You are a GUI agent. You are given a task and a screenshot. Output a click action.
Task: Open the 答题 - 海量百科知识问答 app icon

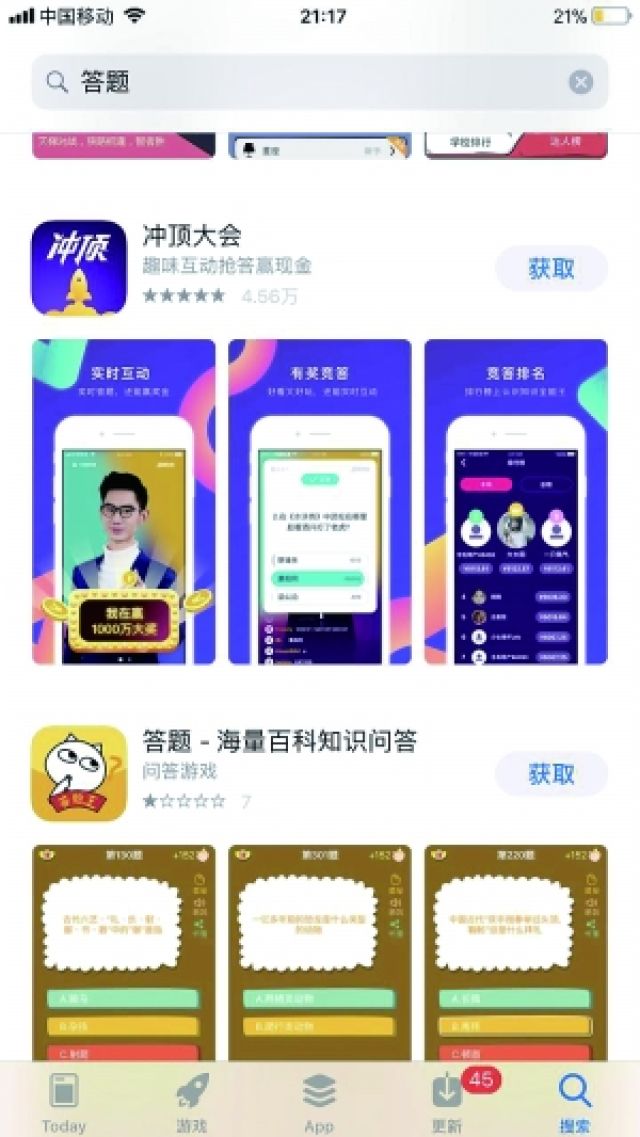[79, 774]
